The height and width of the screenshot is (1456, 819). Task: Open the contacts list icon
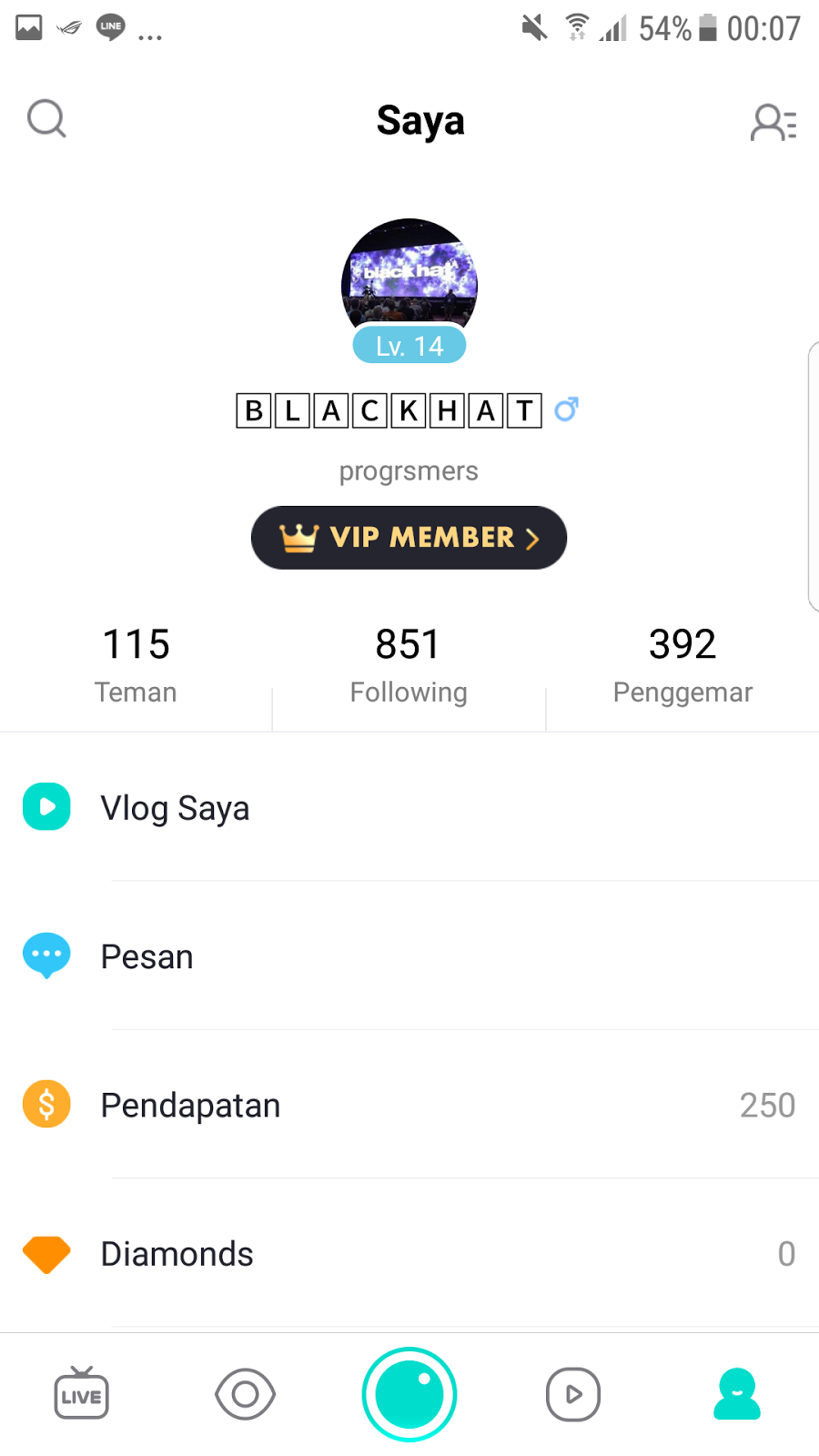click(773, 123)
